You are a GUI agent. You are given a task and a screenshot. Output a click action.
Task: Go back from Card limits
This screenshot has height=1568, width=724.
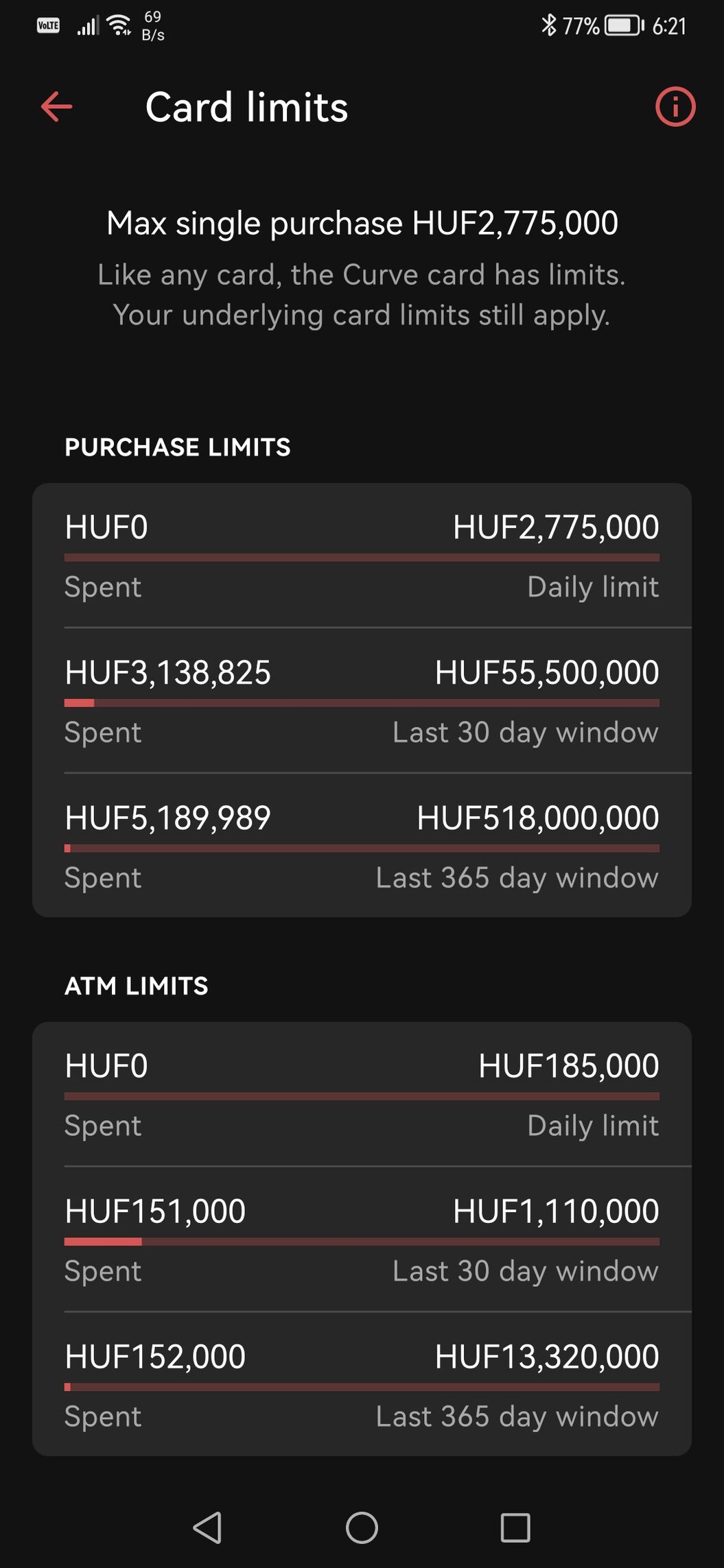(x=56, y=107)
